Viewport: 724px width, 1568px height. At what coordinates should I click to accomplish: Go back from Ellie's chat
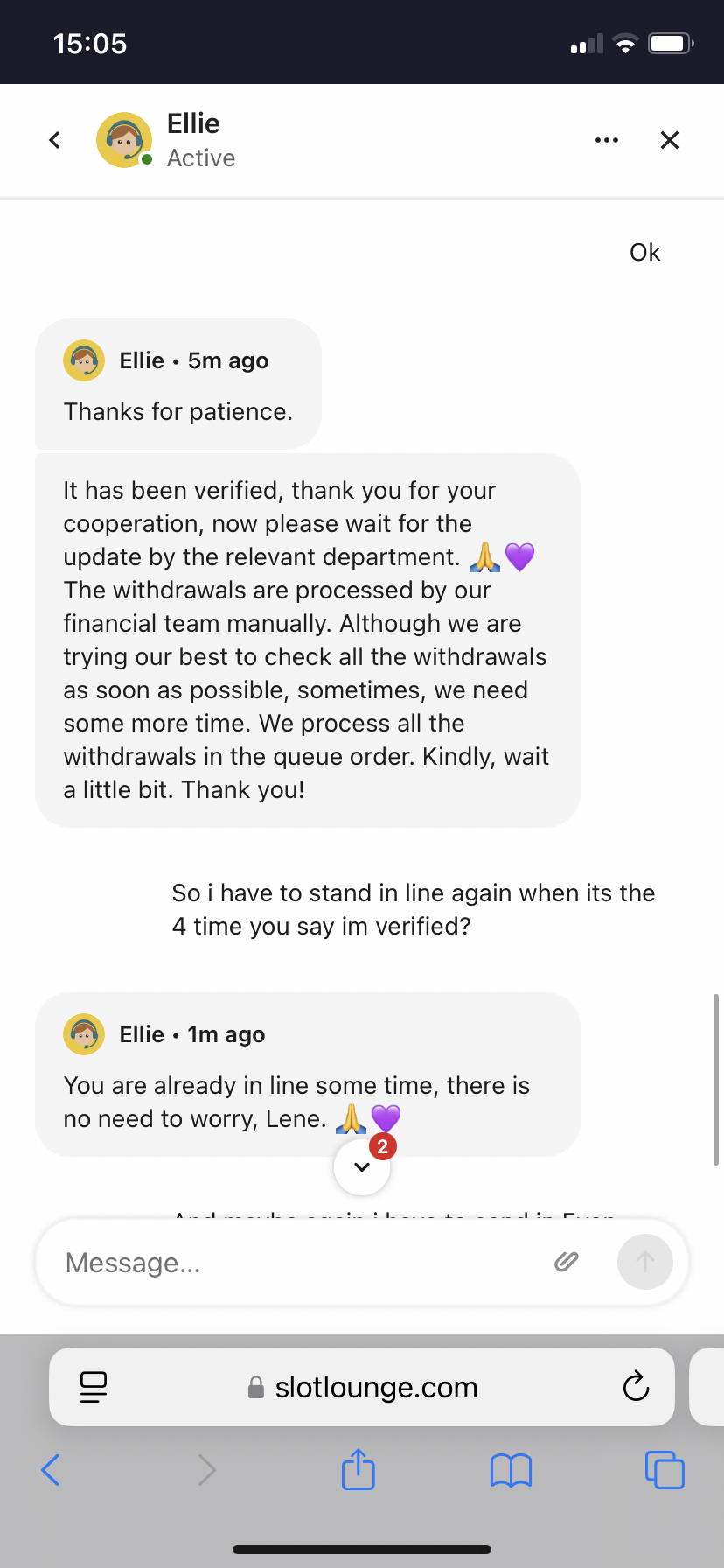point(54,140)
